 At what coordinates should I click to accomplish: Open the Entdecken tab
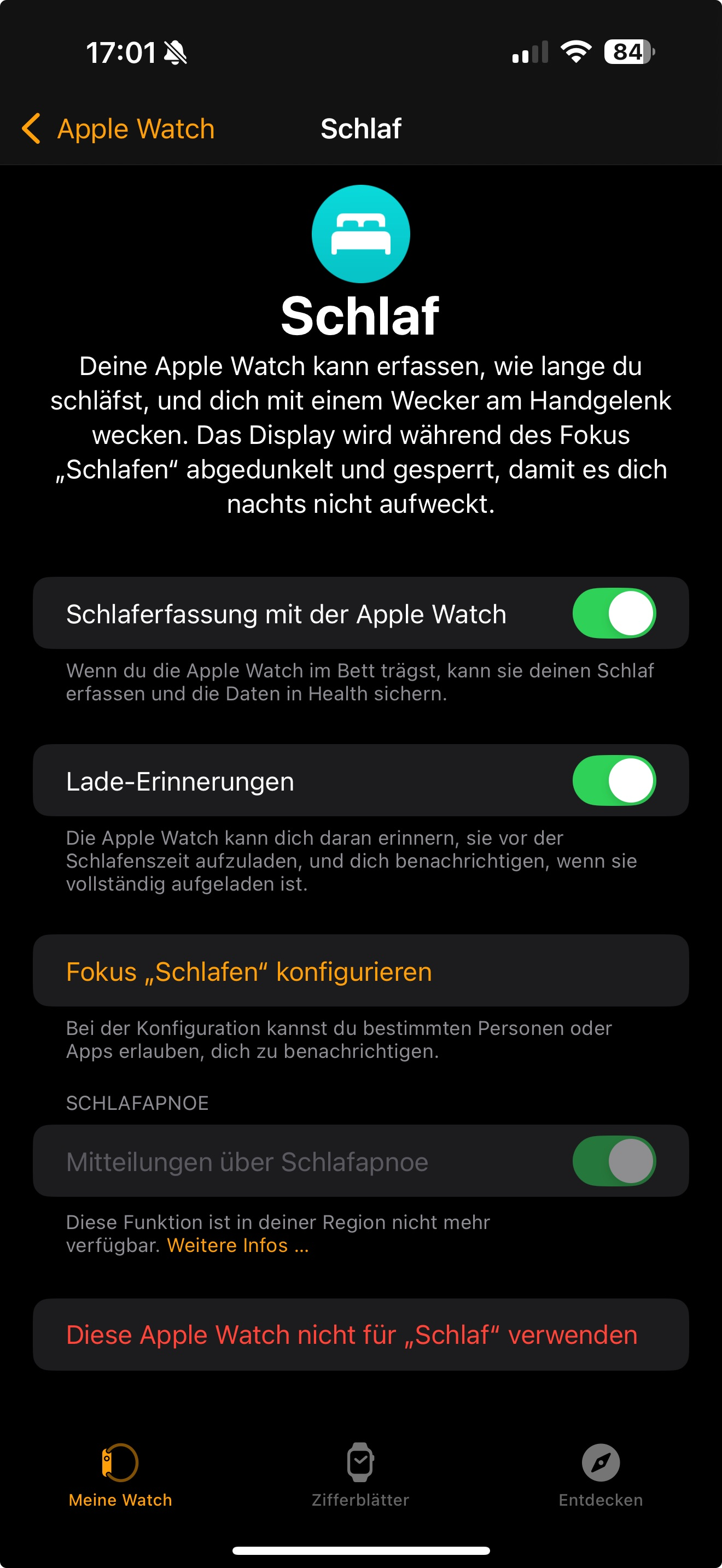click(601, 1476)
